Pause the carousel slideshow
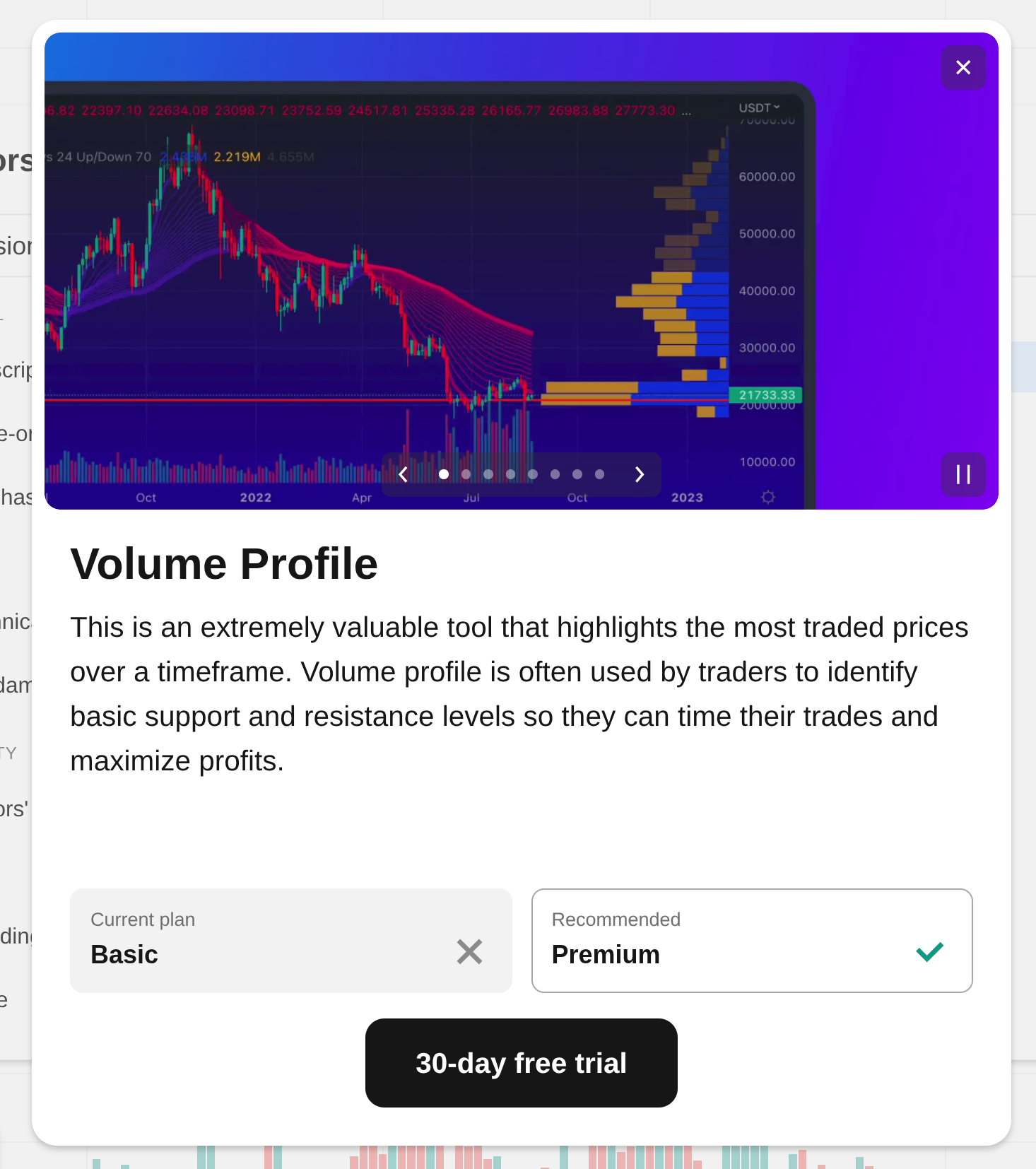This screenshot has height=1169, width=1036. 963,474
